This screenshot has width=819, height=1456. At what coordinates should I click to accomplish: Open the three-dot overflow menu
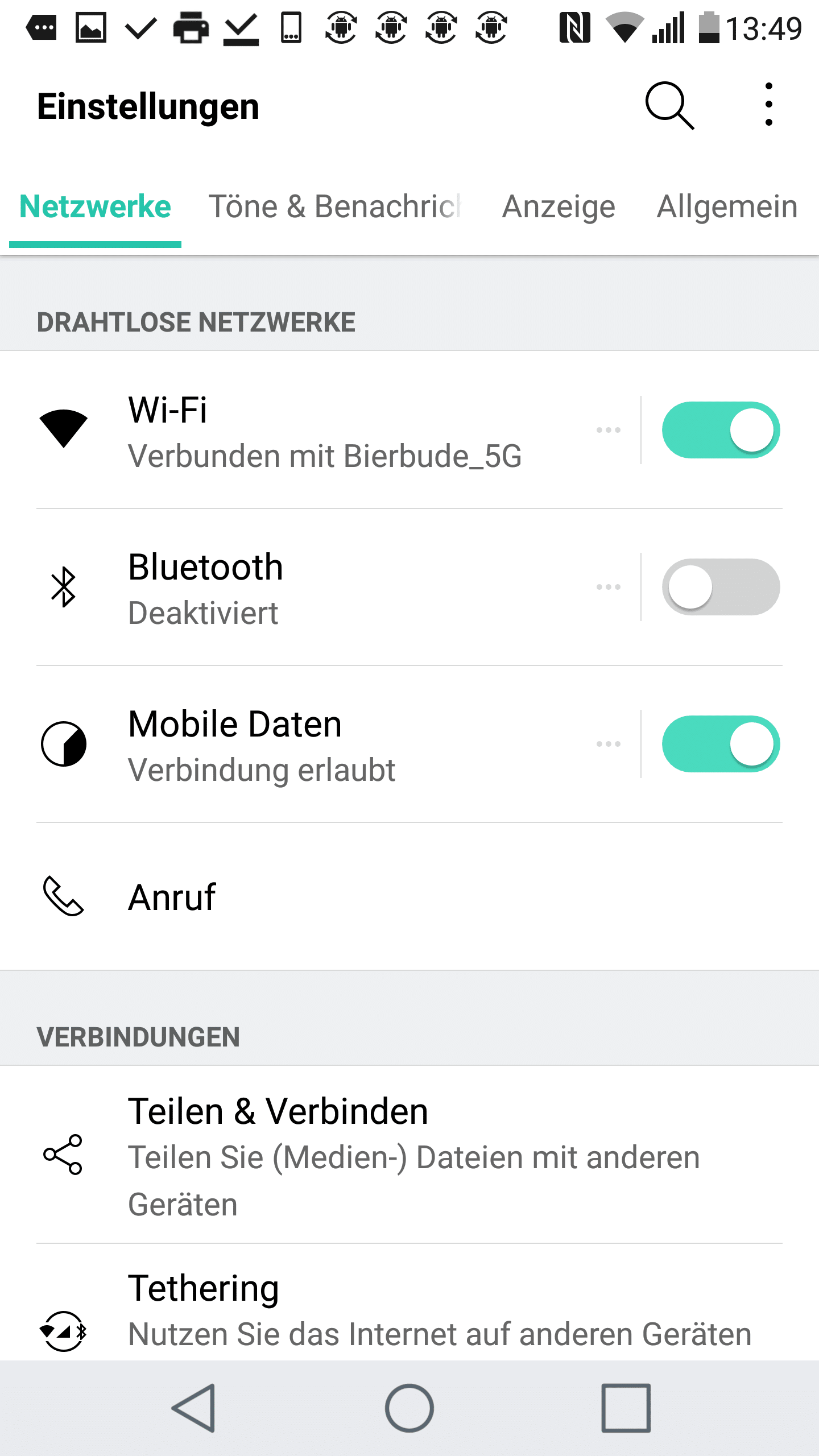click(x=768, y=105)
